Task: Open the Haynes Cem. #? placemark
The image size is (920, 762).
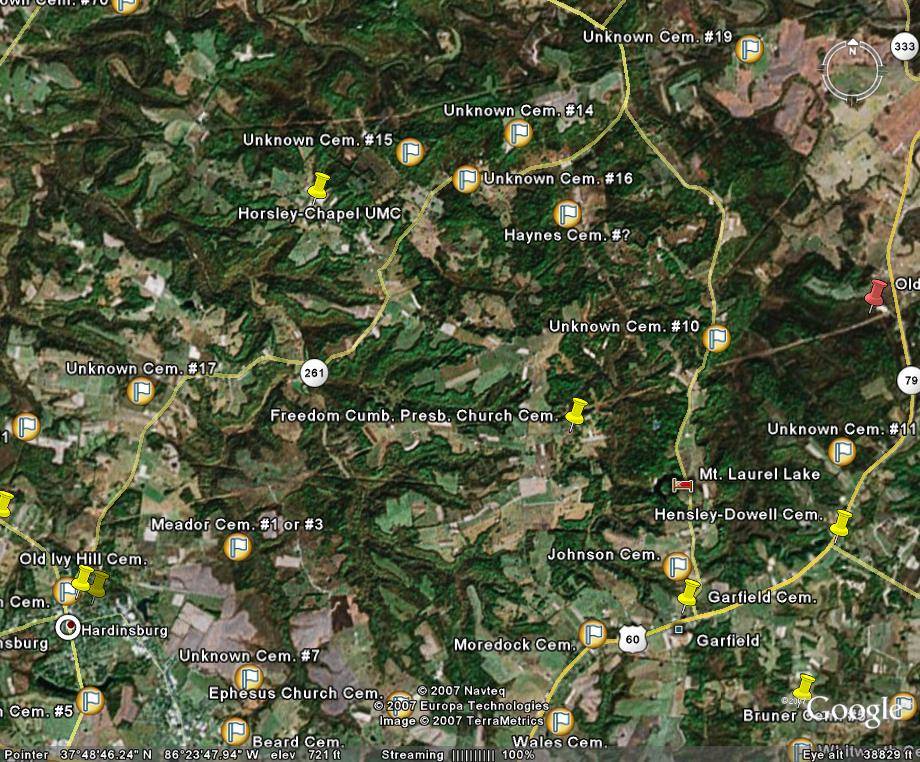Action: (567, 213)
